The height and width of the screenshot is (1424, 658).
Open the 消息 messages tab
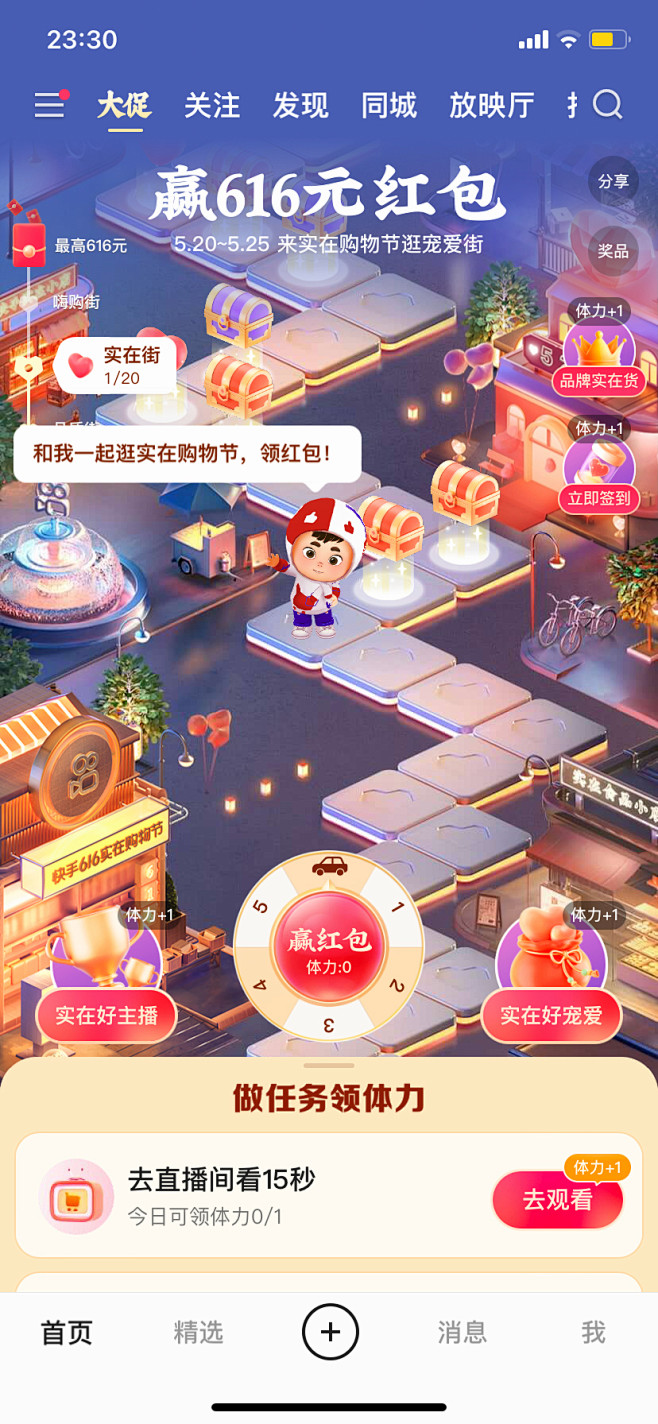(x=462, y=1332)
